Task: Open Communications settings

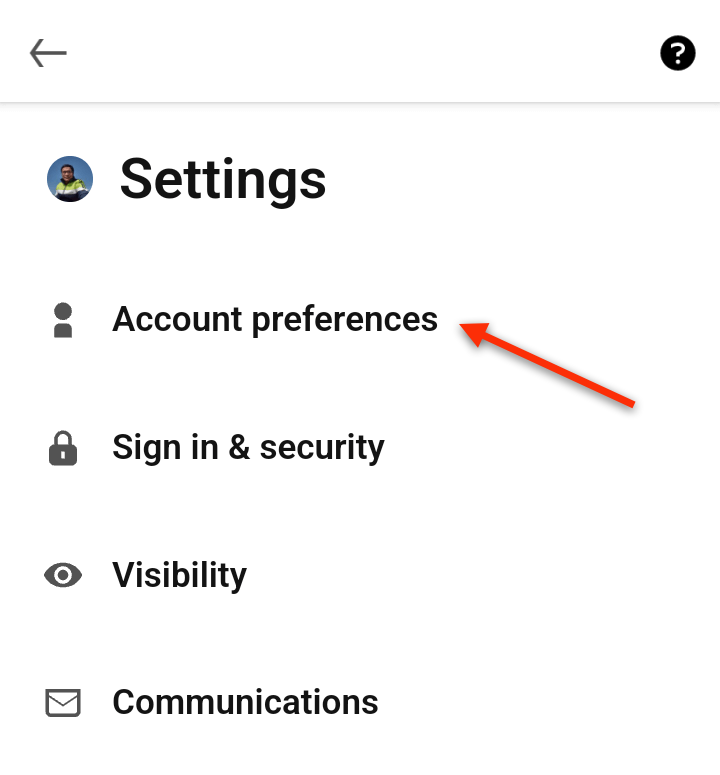Action: 245,702
